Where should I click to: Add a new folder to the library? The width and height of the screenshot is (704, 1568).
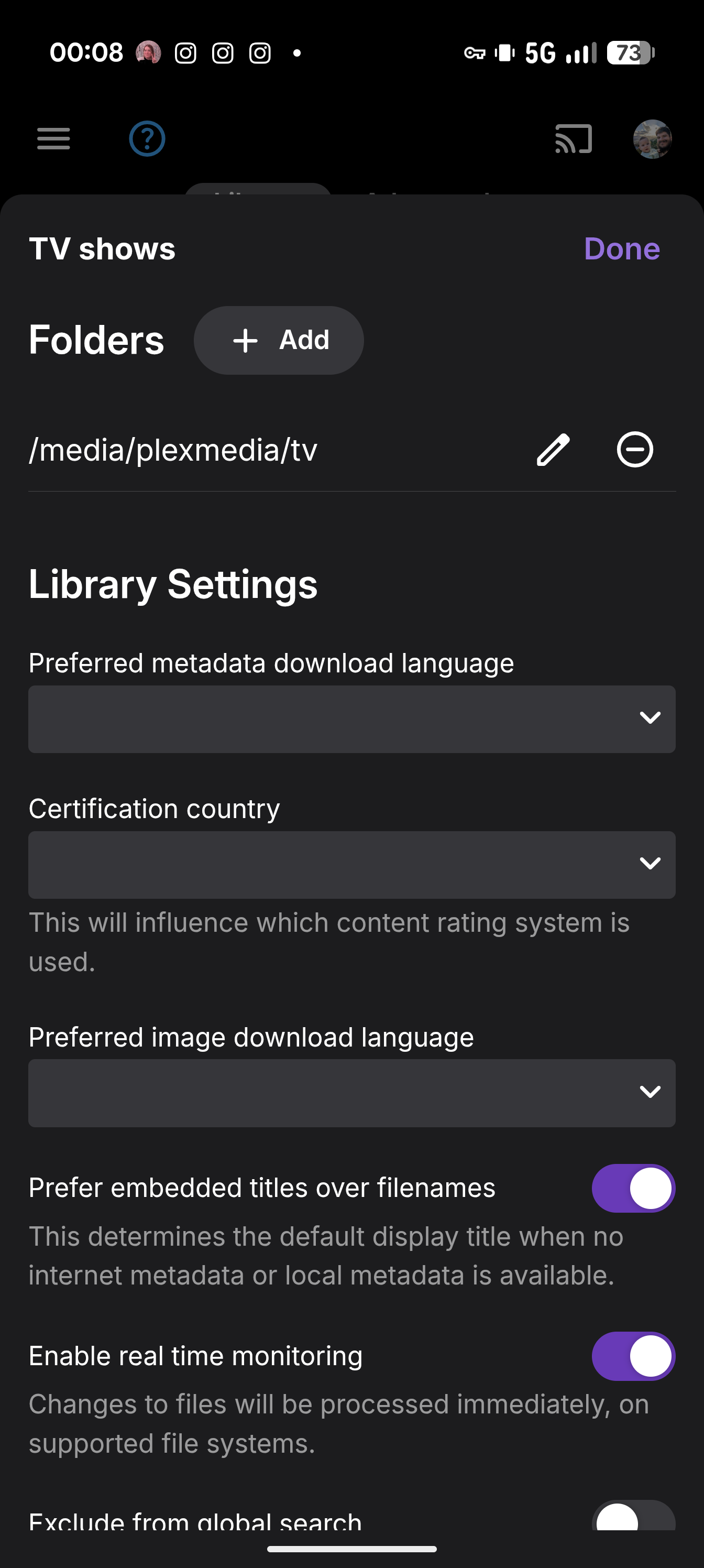pos(279,340)
